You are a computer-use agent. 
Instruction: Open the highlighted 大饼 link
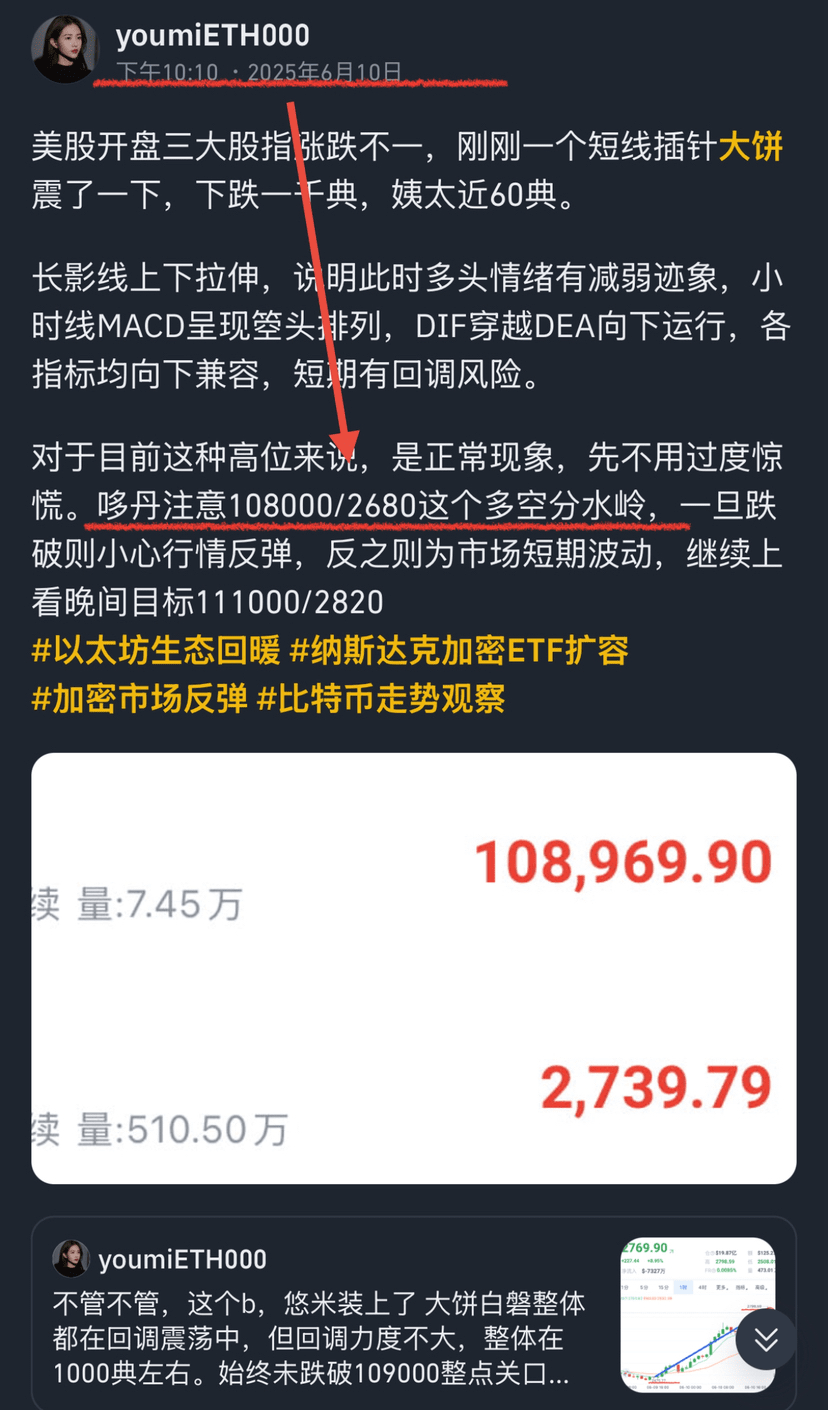pos(750,147)
